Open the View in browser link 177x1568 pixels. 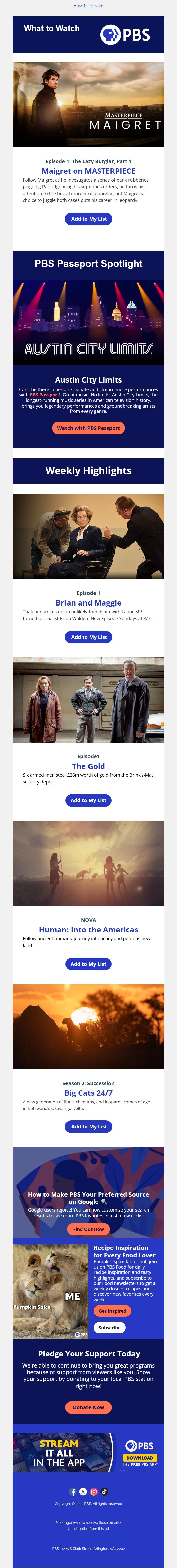pos(88,6)
